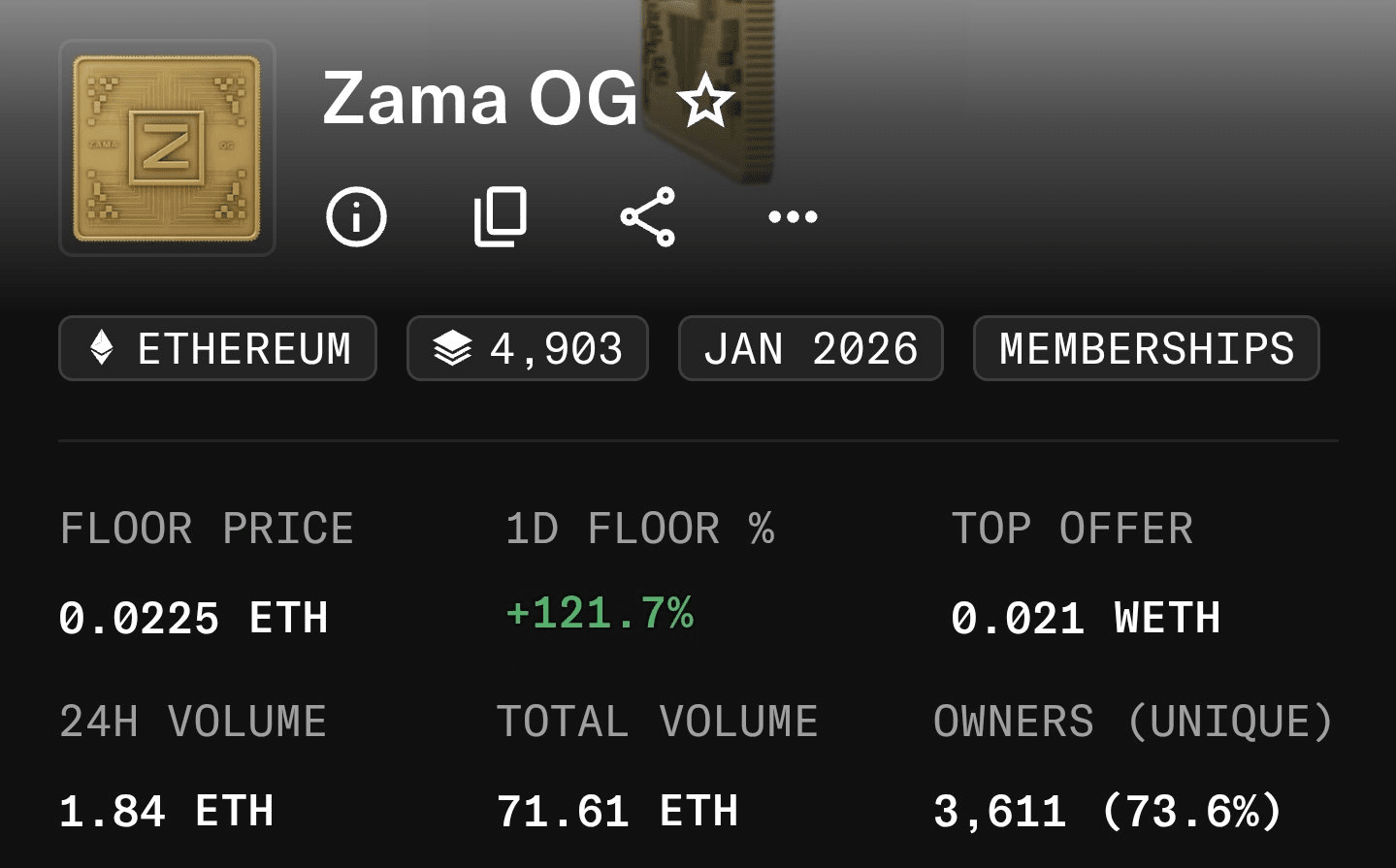Copy the collection contract address
Screen dimensions: 1396x868
coord(501,216)
